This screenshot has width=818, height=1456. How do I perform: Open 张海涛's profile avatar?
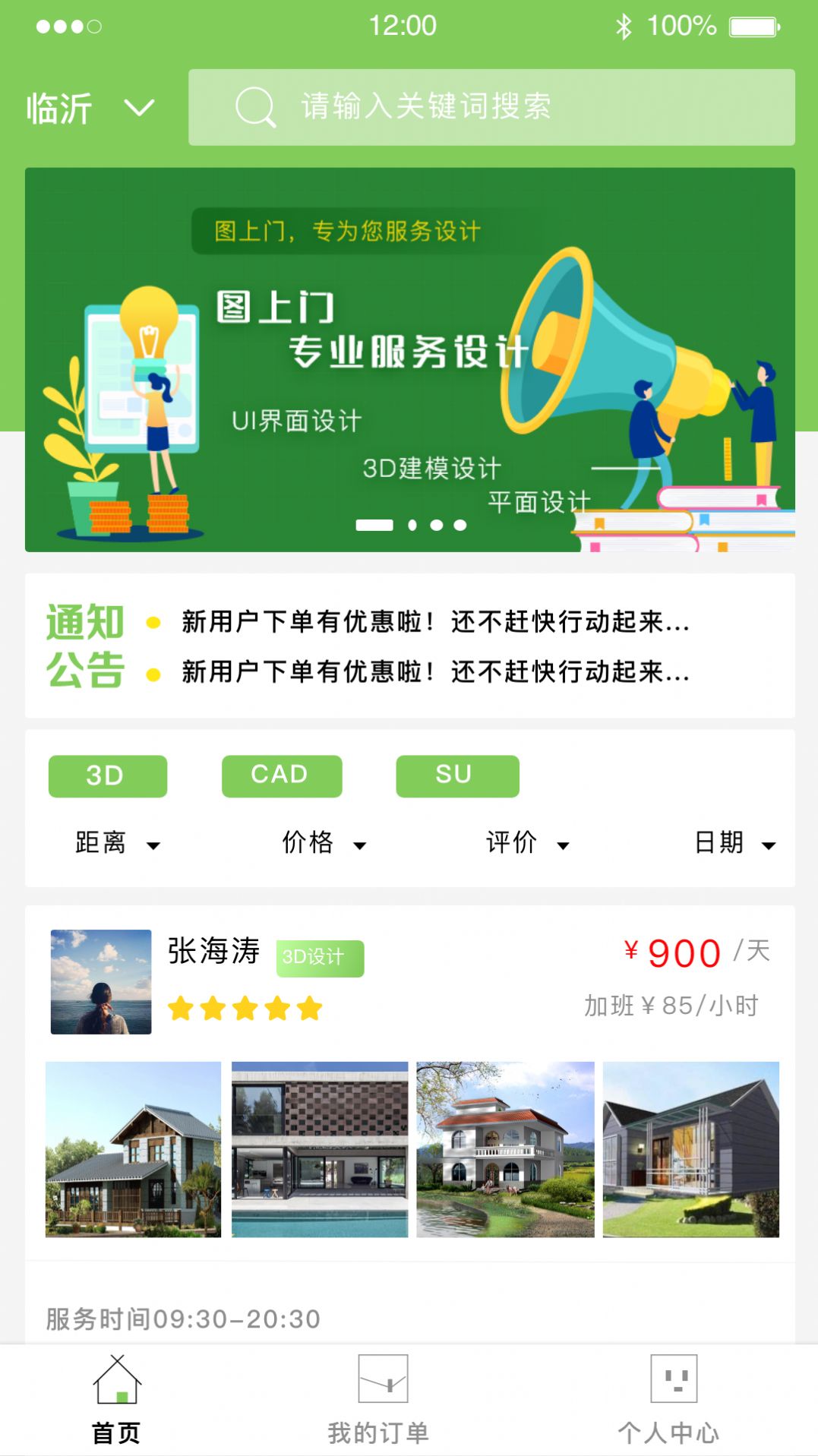100,981
